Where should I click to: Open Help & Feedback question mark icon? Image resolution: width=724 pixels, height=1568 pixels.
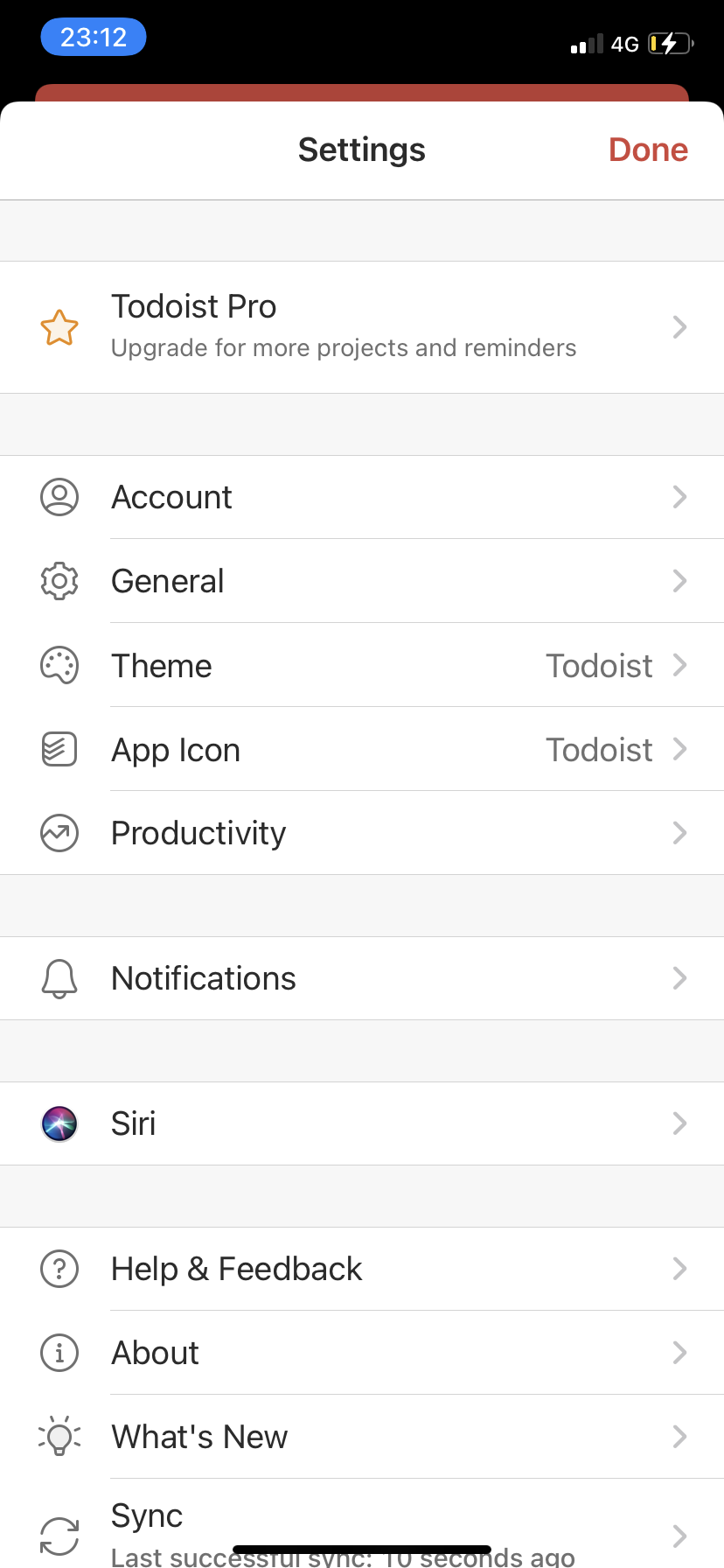coord(59,1268)
